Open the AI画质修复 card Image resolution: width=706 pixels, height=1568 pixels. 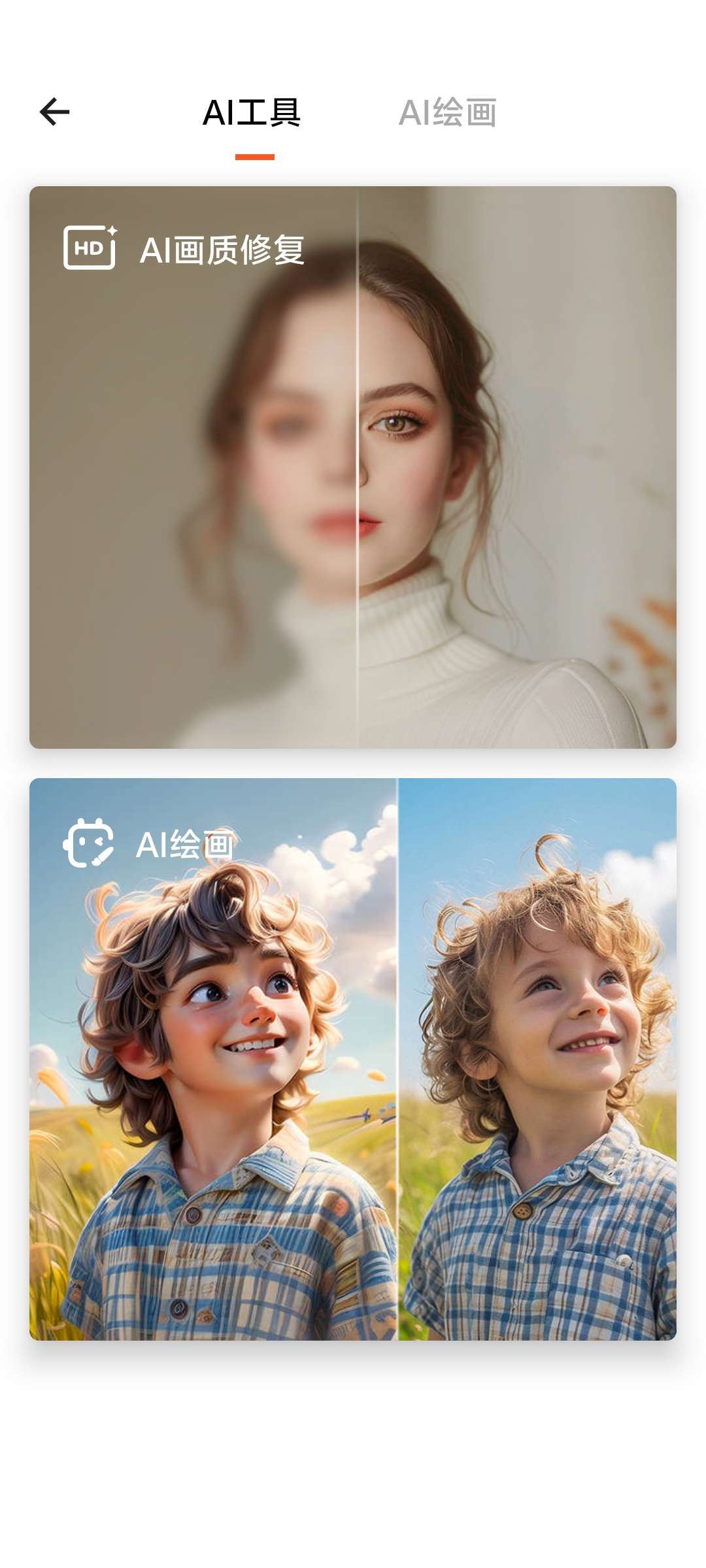[x=353, y=467]
